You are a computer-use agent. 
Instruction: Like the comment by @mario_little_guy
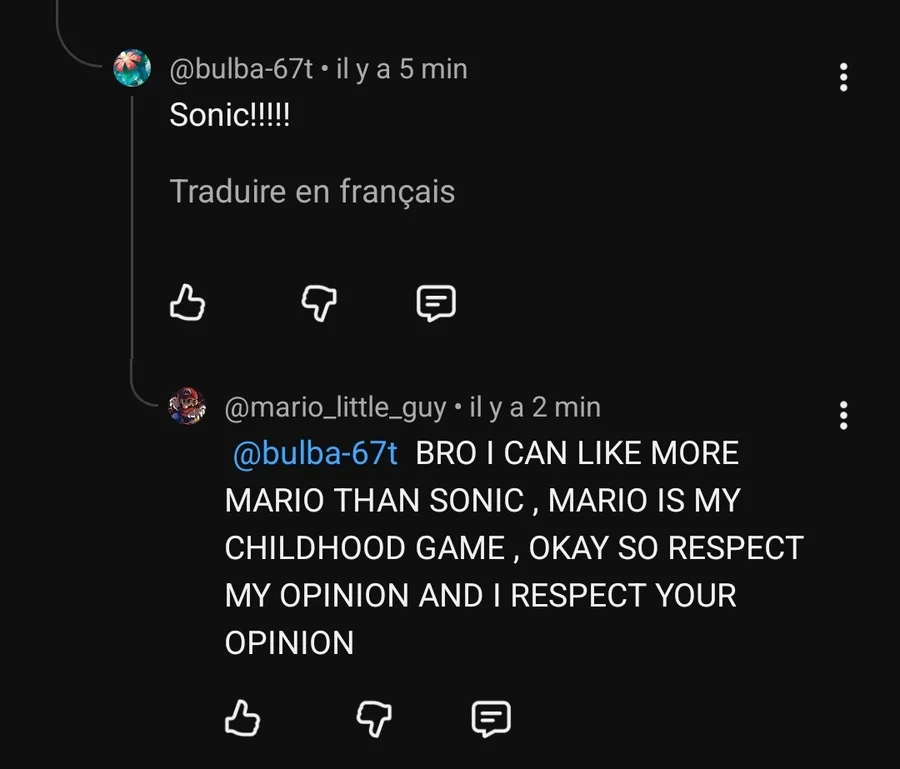[x=242, y=718]
